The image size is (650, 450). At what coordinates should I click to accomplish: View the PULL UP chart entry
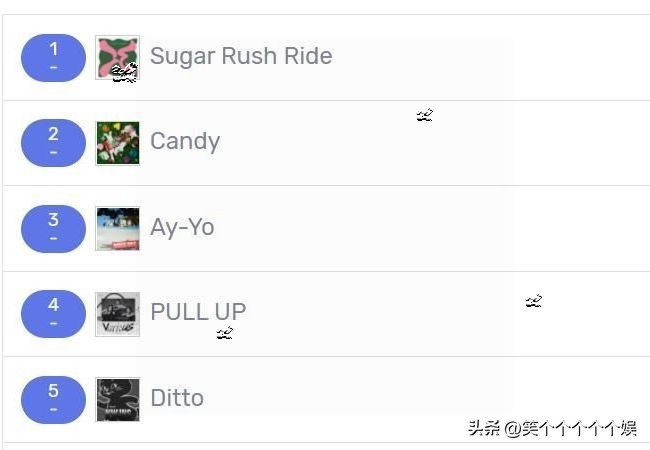pos(197,311)
